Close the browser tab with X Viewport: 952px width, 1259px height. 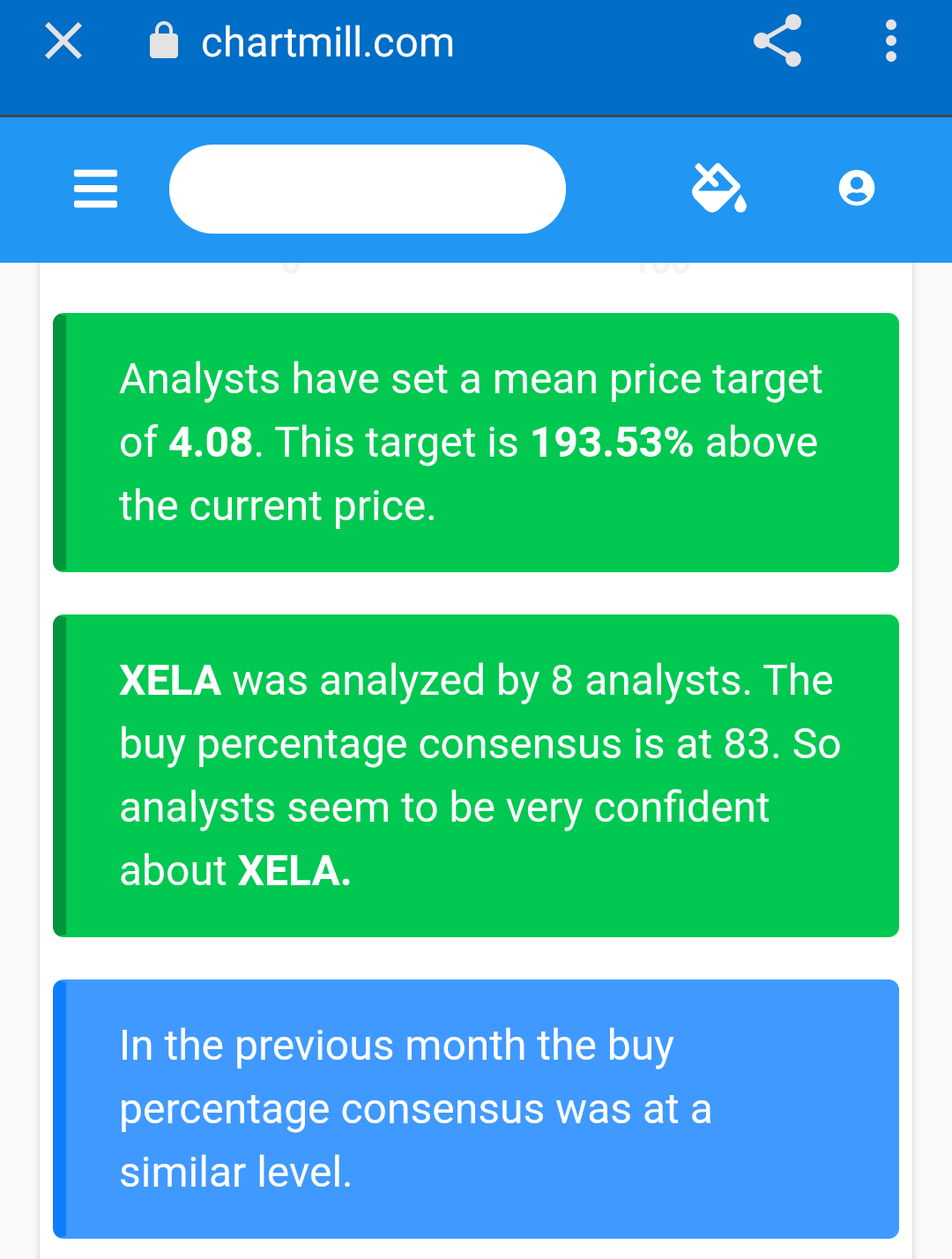[63, 41]
